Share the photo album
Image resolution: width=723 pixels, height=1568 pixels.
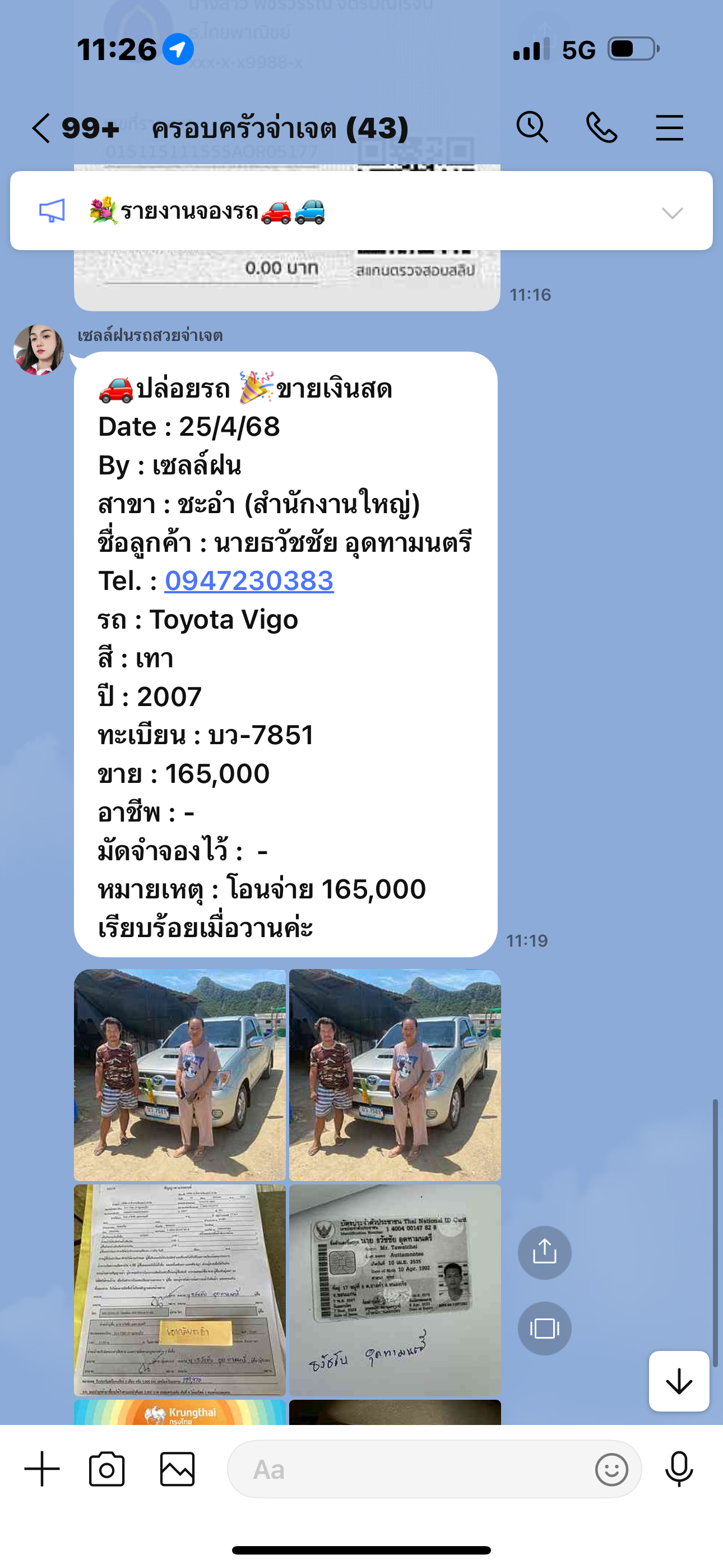(x=544, y=1253)
